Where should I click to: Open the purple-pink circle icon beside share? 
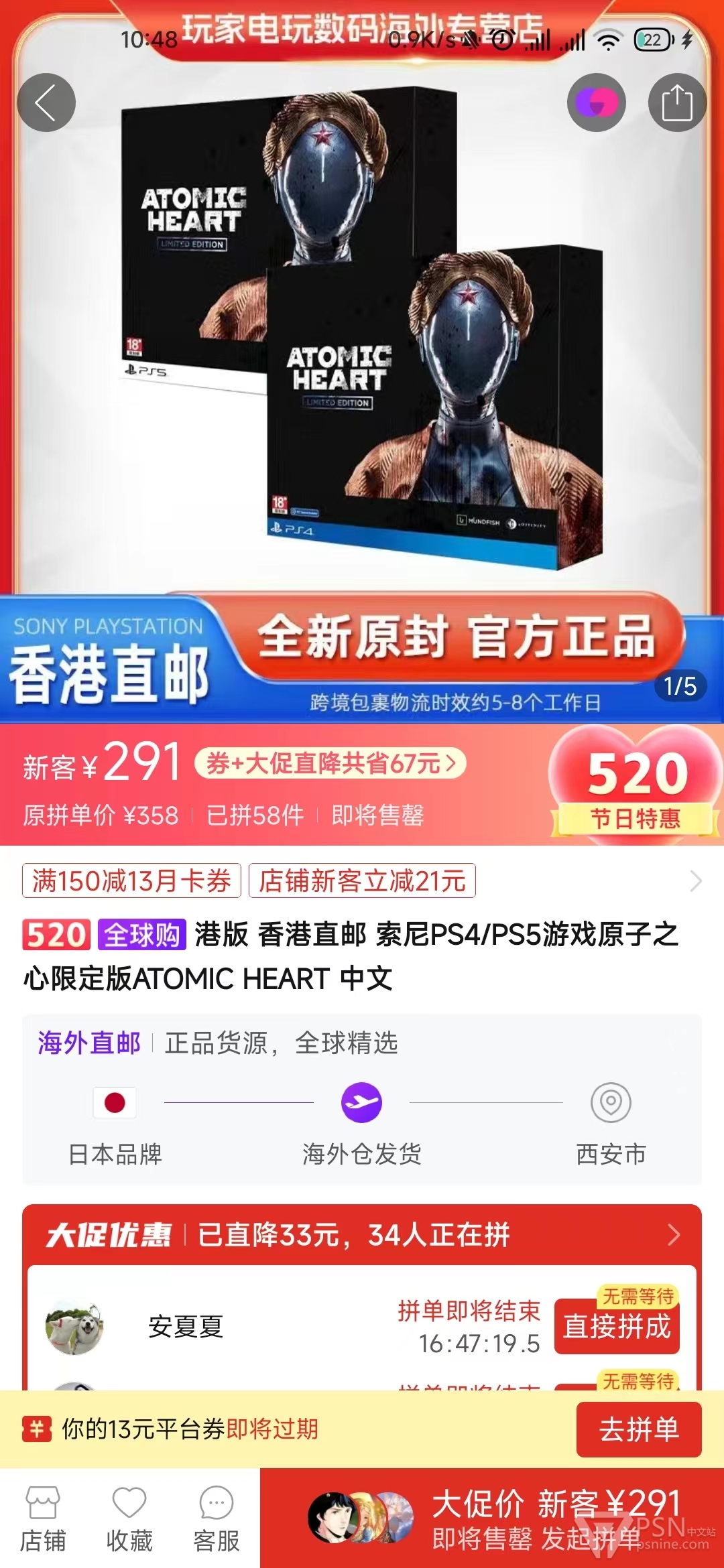tap(597, 103)
